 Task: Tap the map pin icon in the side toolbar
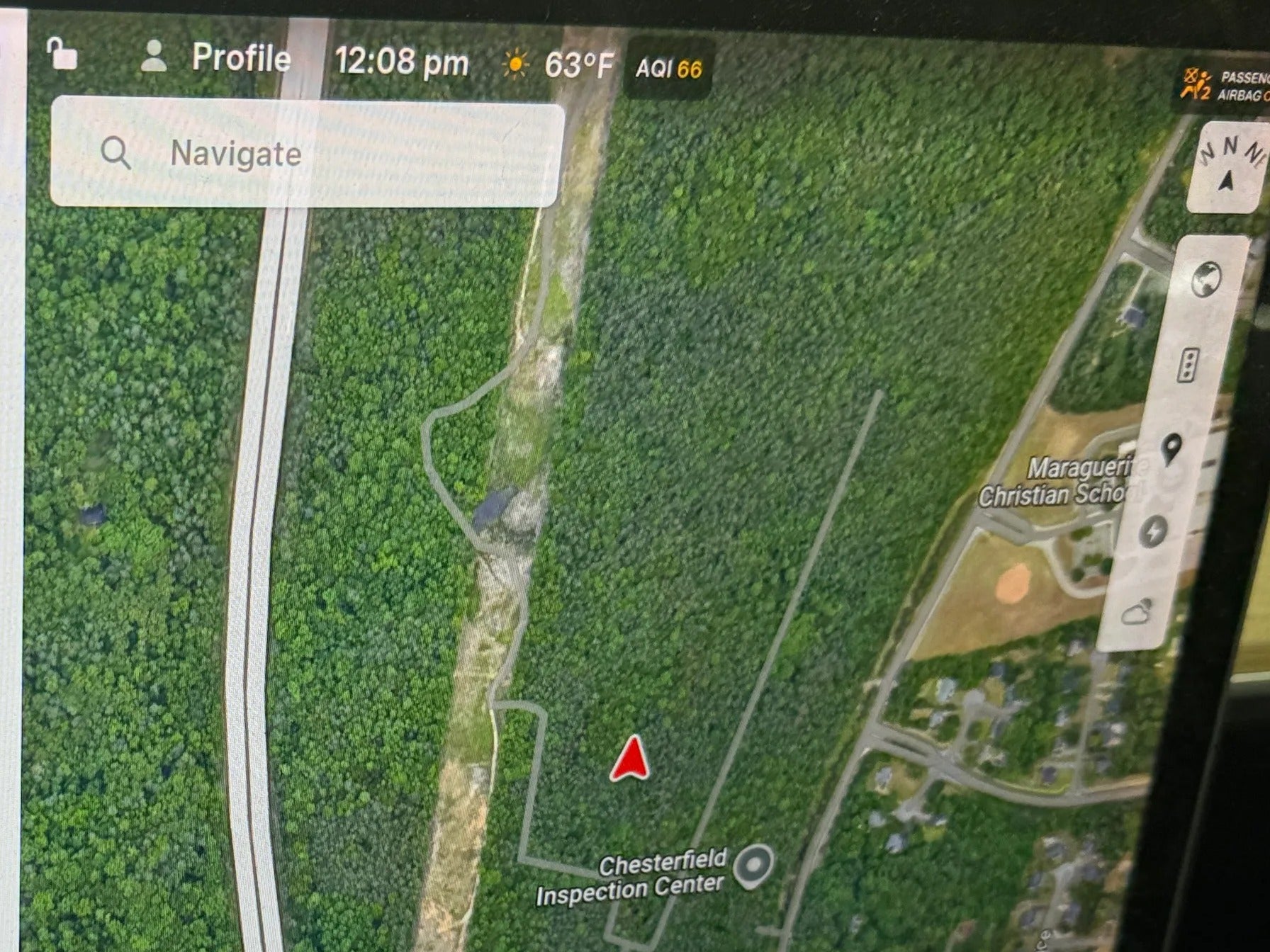click(x=1171, y=448)
